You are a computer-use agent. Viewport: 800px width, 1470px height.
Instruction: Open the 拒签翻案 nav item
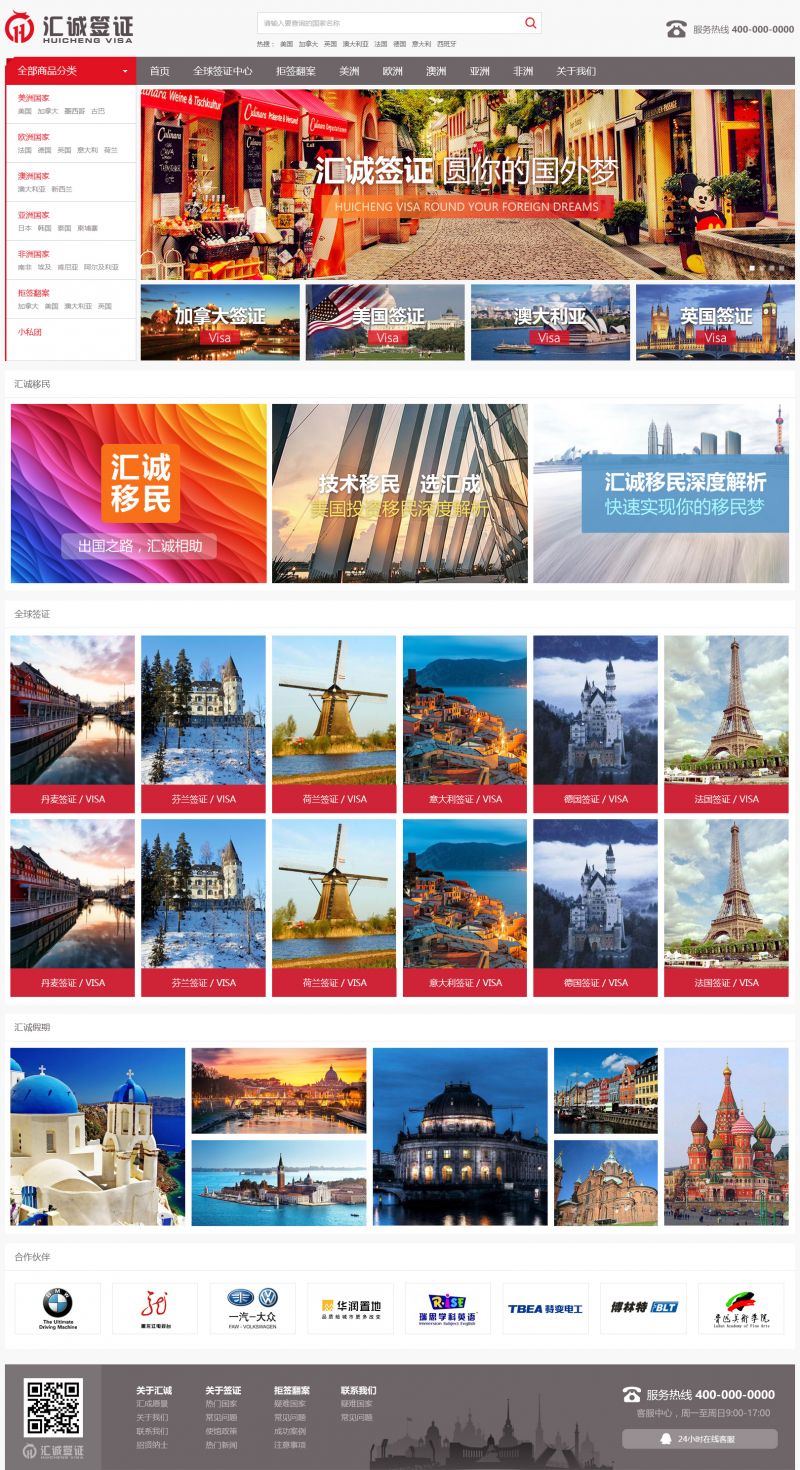click(x=295, y=71)
